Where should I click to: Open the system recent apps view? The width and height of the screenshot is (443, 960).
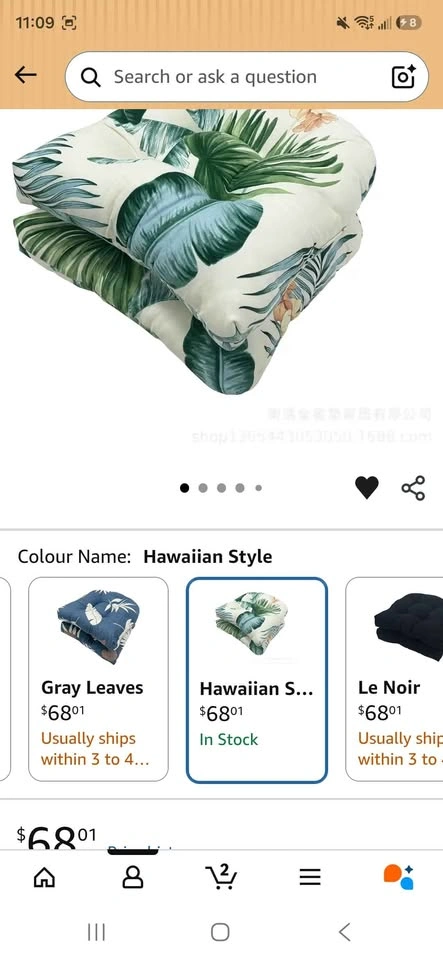[x=96, y=932]
